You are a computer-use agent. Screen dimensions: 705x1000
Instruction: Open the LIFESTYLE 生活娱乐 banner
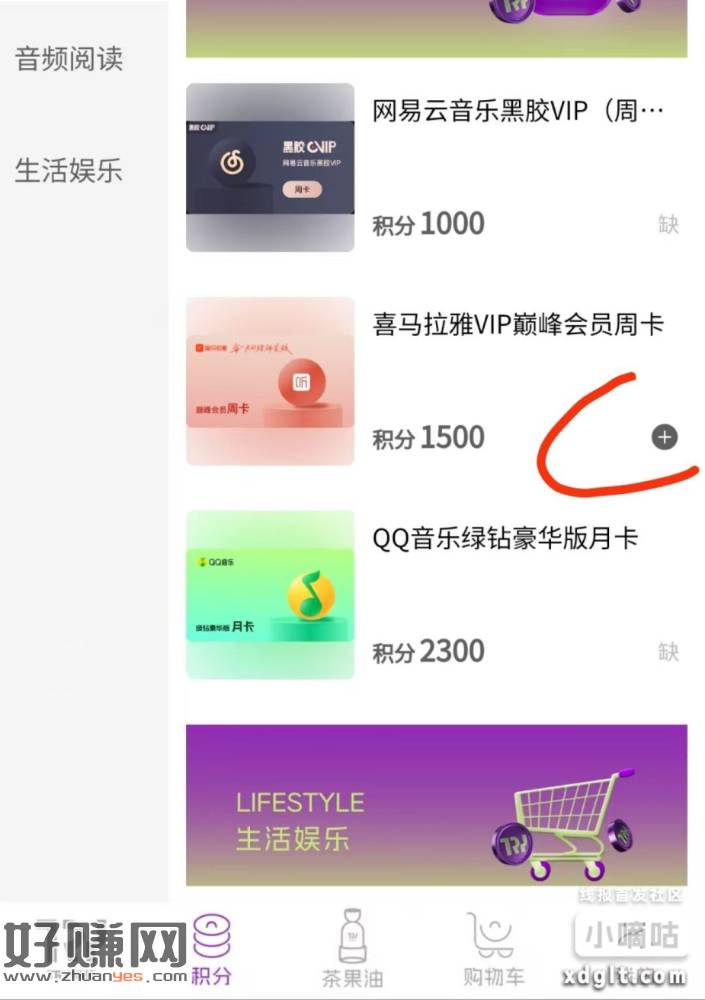436,805
